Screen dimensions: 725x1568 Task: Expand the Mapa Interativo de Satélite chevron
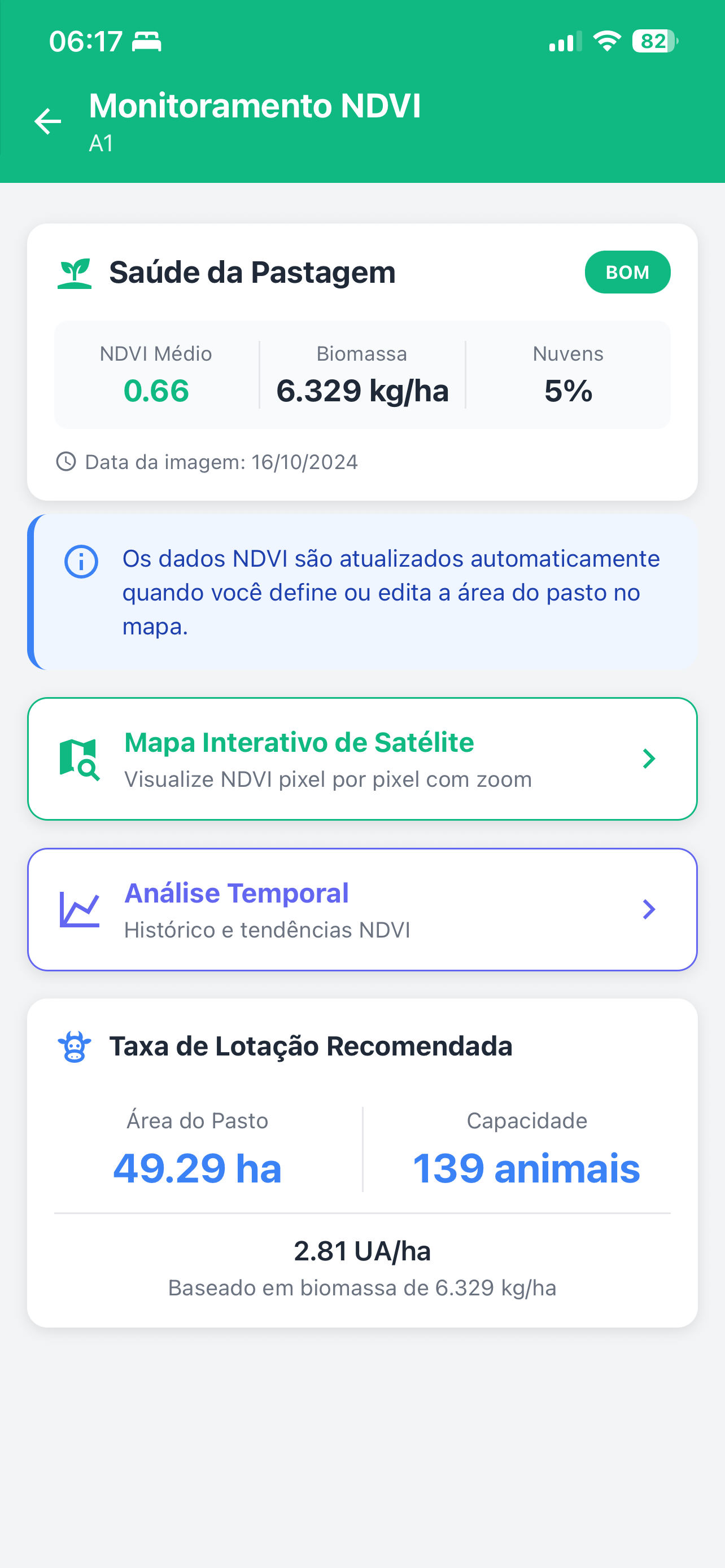tap(649, 758)
